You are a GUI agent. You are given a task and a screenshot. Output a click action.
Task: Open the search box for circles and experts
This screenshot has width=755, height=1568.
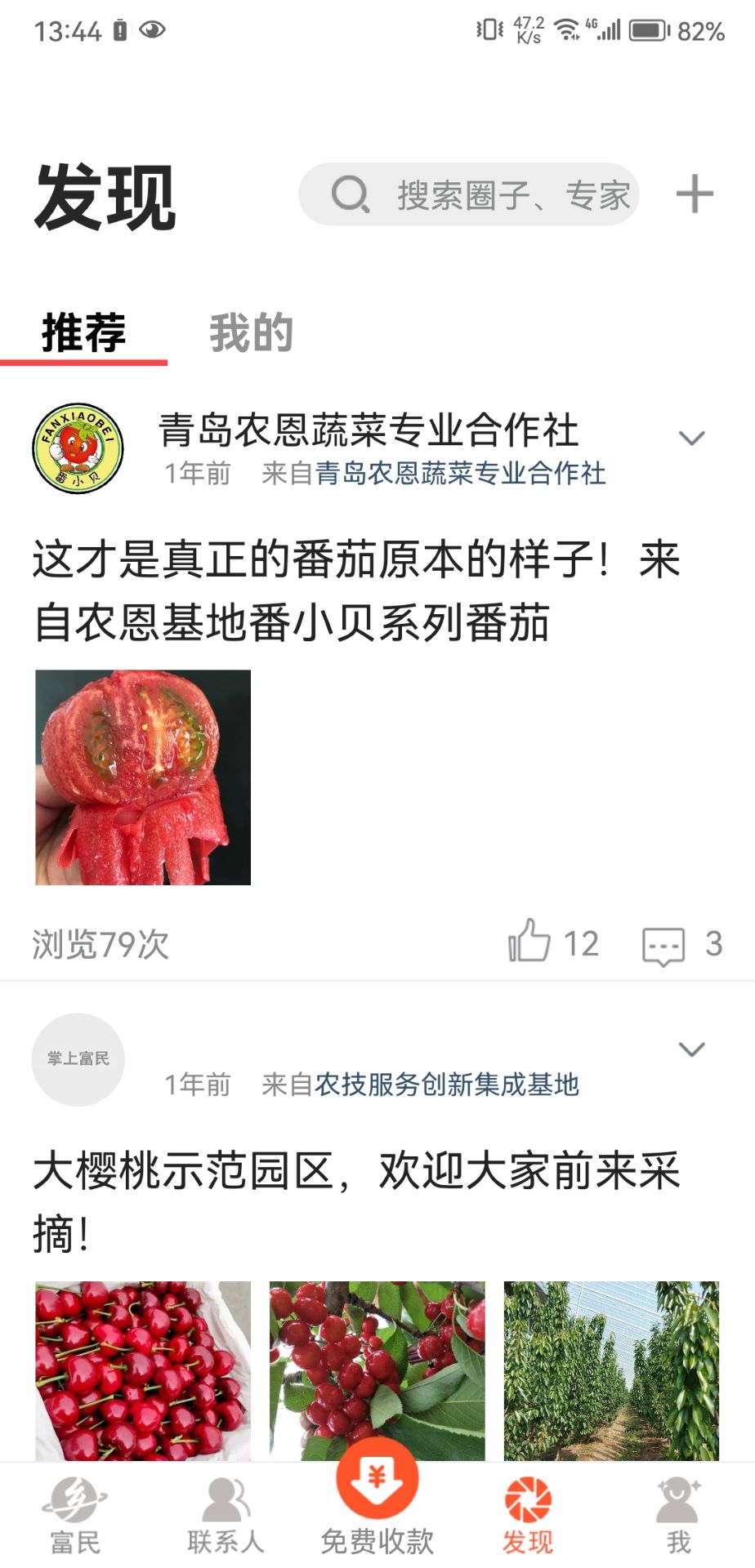[x=469, y=194]
